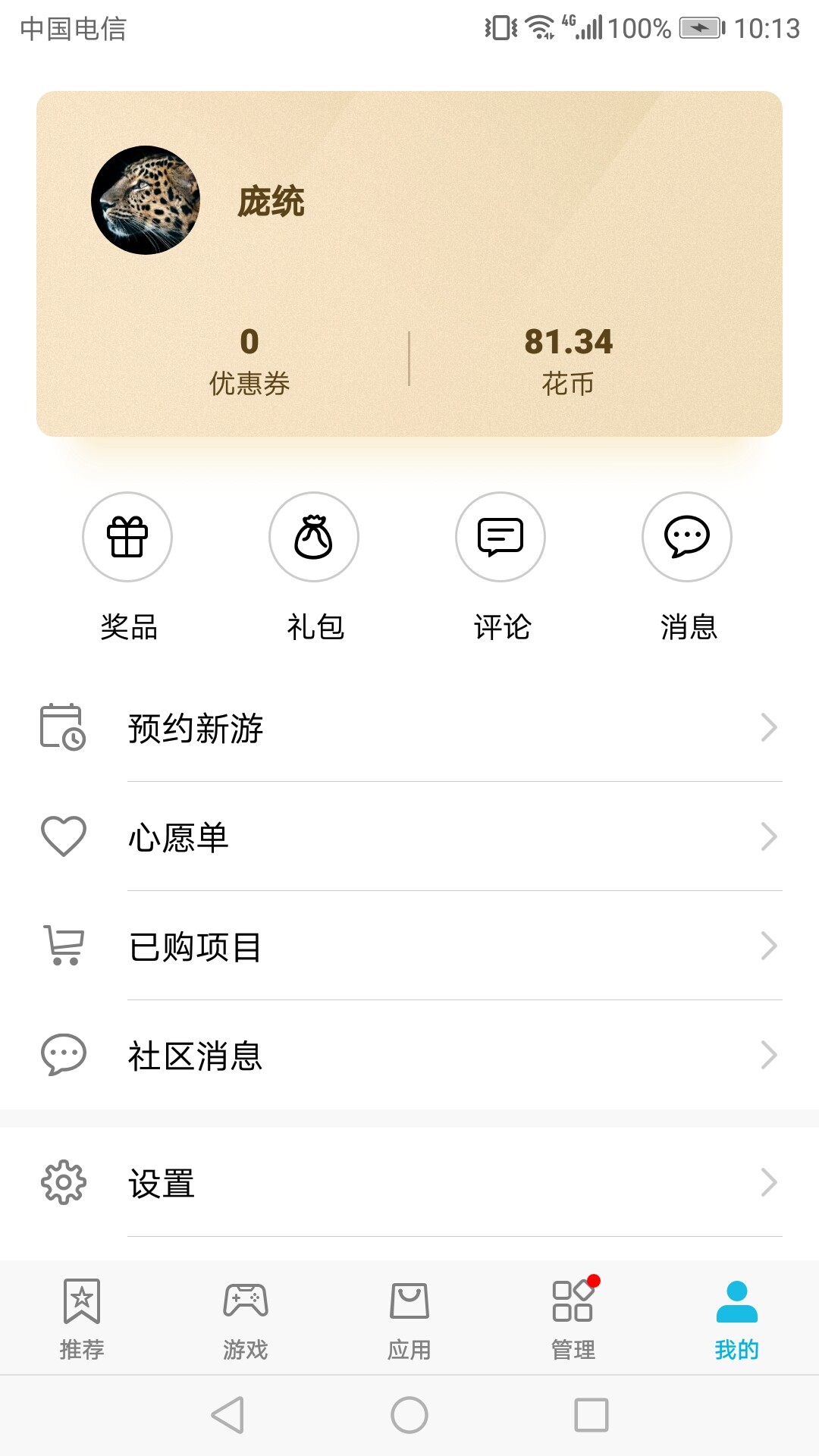The width and height of the screenshot is (819, 1456).
Task: View the 优惠券 coupons count
Action: tap(249, 362)
